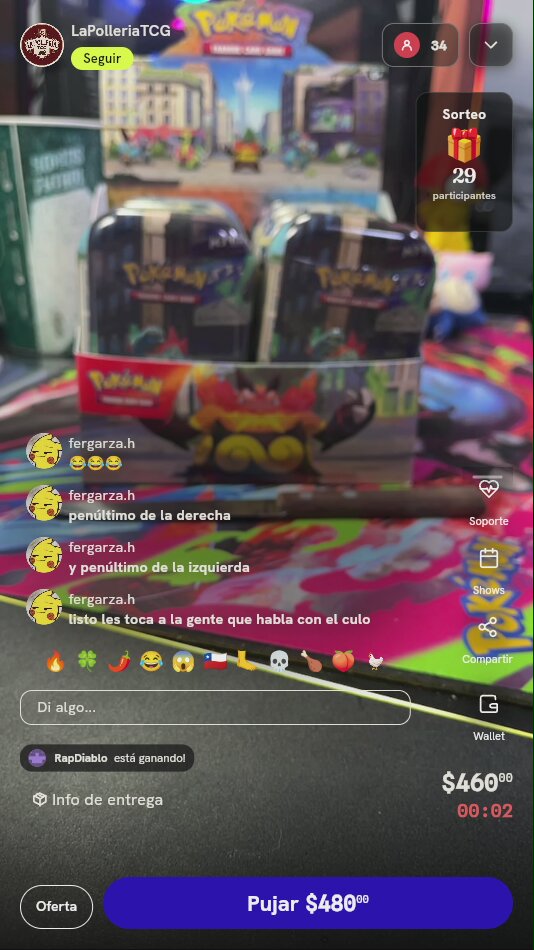Open RapDiablo's winning bidder chip
This screenshot has height=950, width=534.
(x=107, y=758)
